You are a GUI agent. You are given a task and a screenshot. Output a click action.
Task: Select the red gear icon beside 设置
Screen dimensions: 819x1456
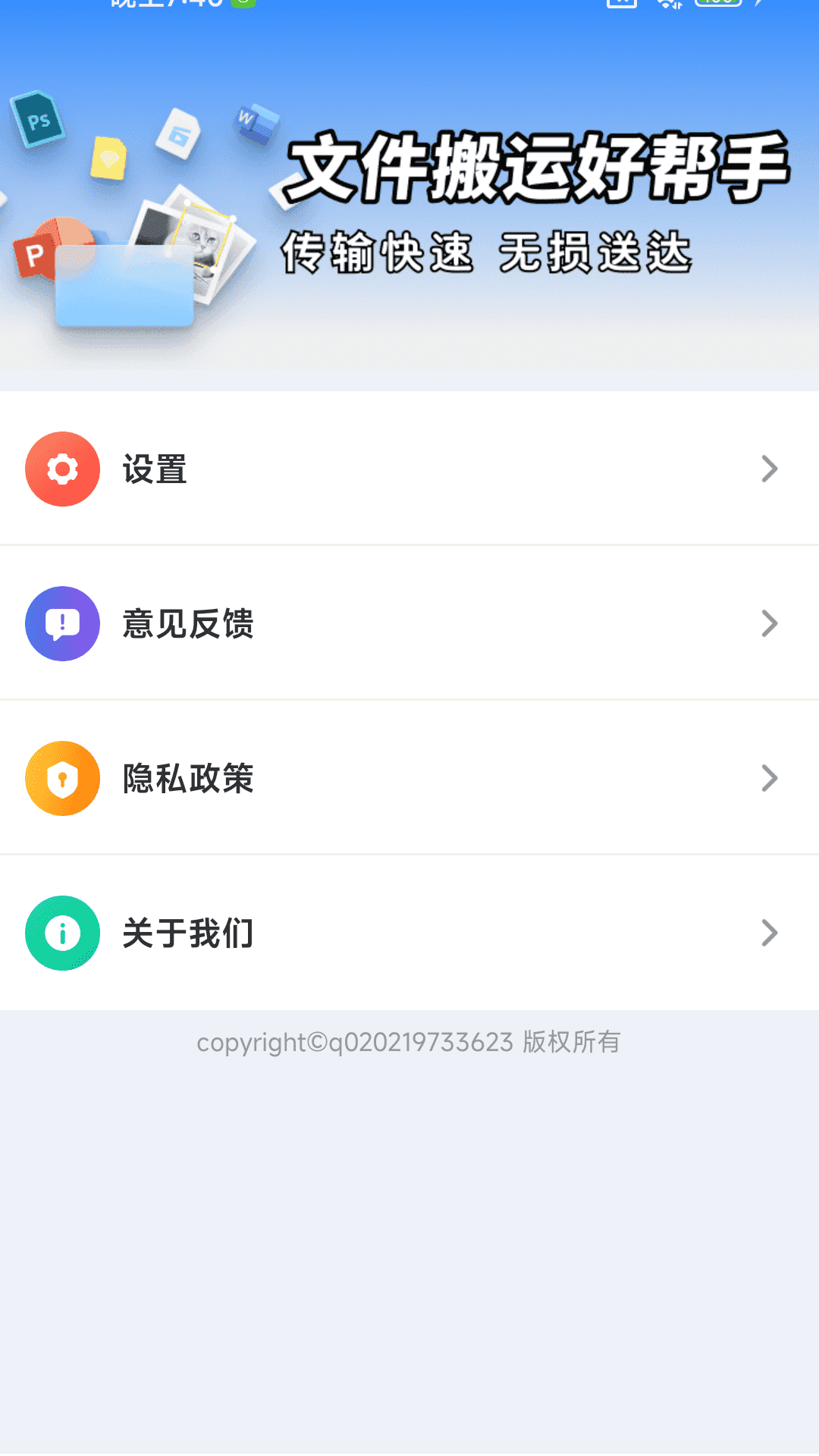coord(62,469)
